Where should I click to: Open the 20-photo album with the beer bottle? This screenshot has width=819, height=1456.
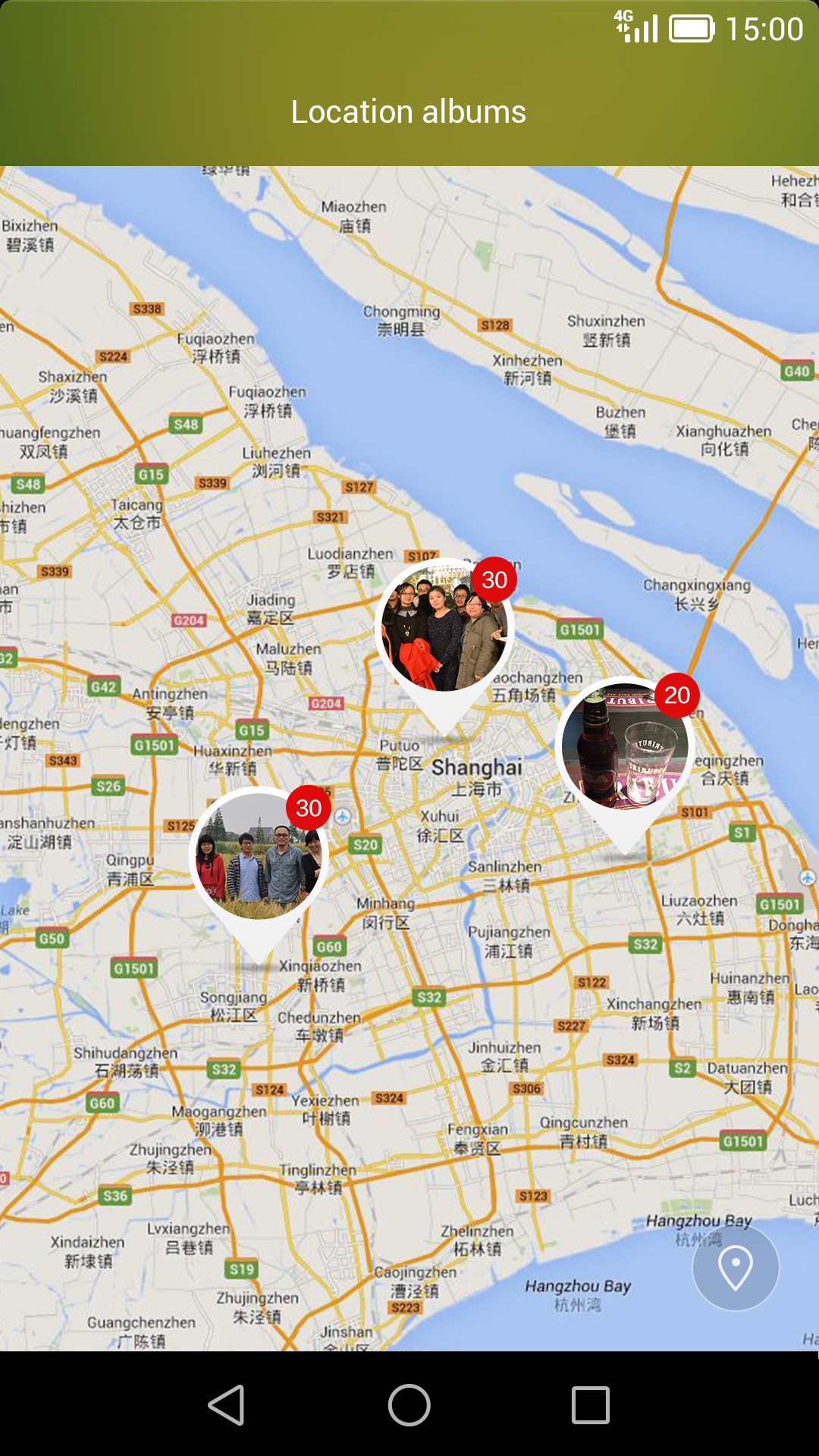(x=625, y=747)
